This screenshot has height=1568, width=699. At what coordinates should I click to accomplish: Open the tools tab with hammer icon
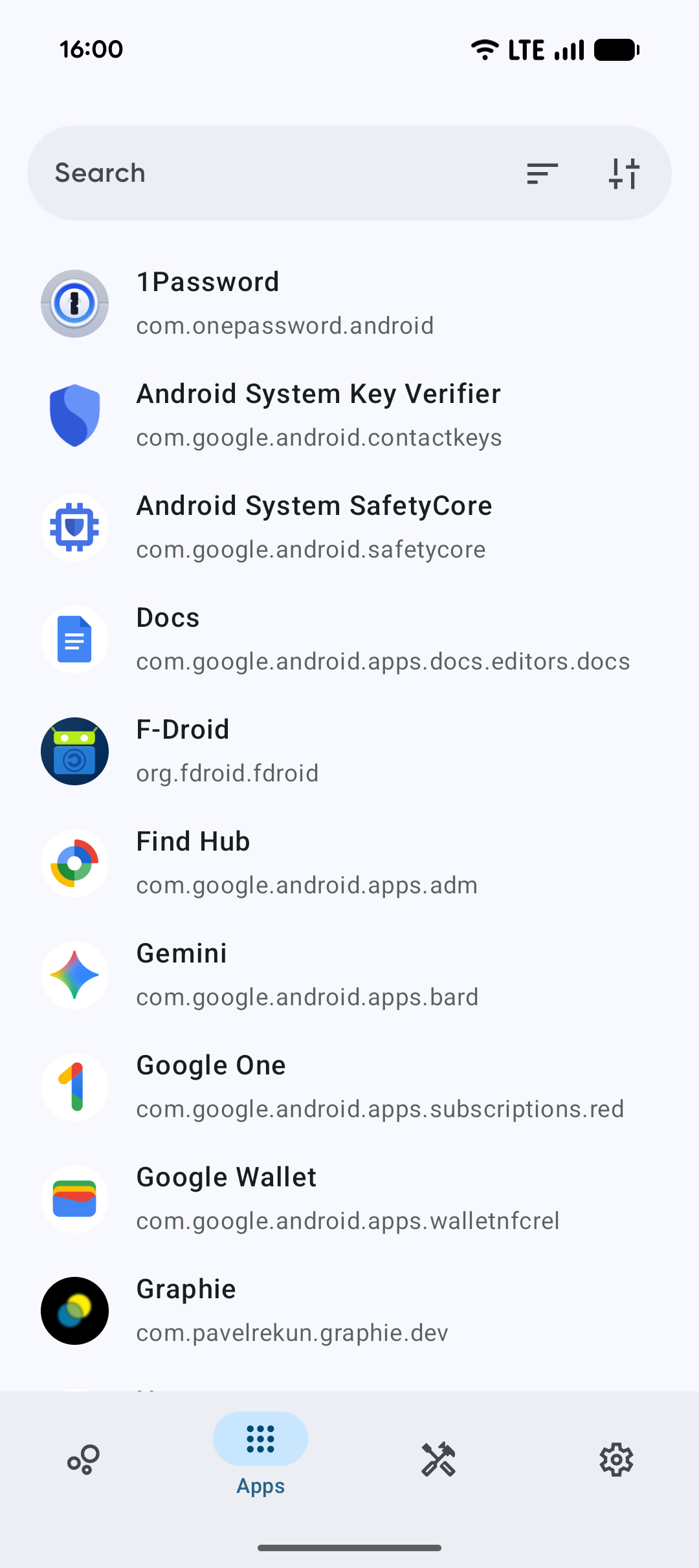[x=438, y=1459]
